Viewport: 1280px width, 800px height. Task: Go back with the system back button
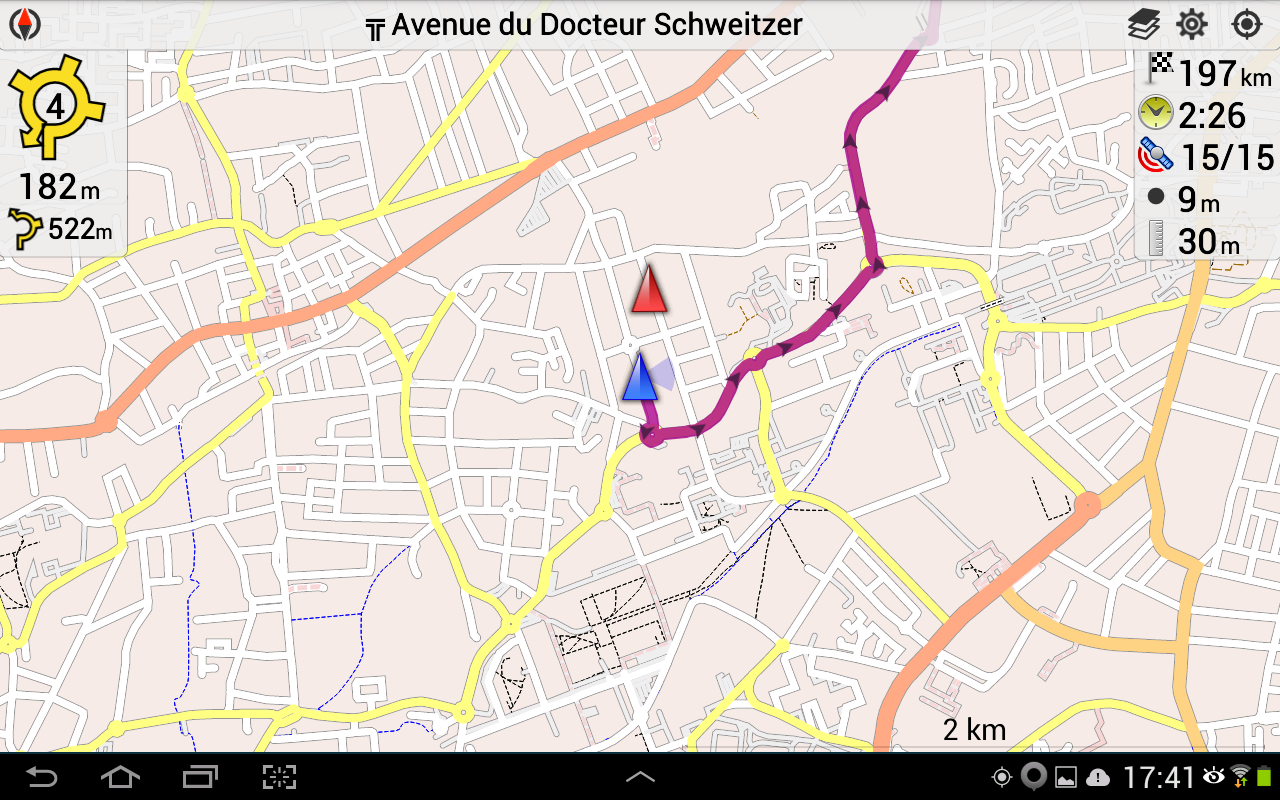[x=42, y=776]
